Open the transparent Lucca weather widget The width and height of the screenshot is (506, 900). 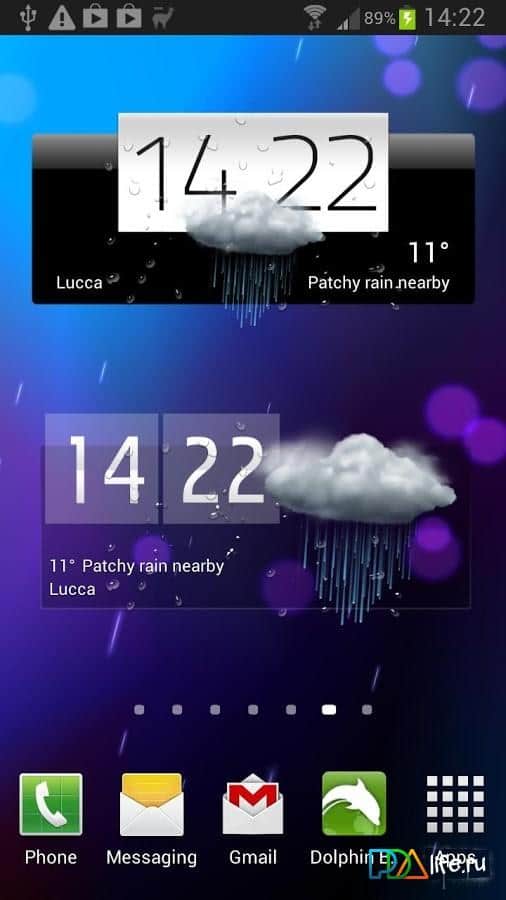pos(256,510)
